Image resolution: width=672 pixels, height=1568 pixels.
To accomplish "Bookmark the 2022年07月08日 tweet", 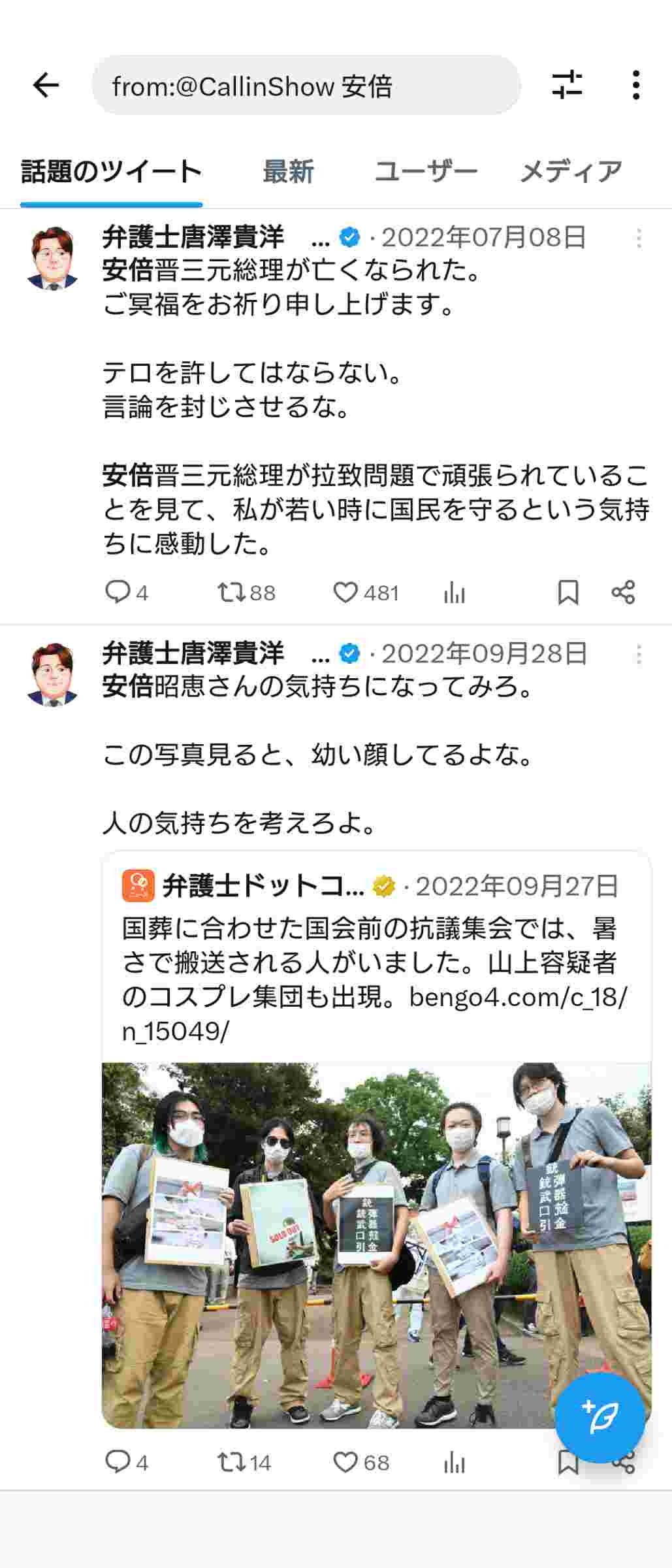I will coord(568,592).
